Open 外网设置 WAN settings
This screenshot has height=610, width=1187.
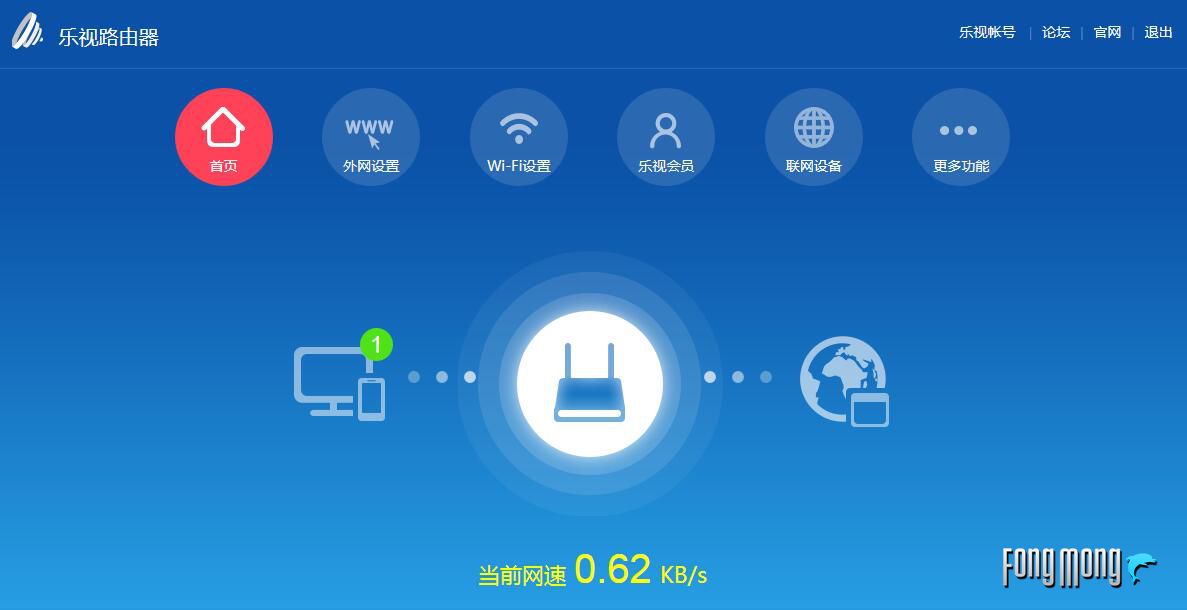click(371, 137)
